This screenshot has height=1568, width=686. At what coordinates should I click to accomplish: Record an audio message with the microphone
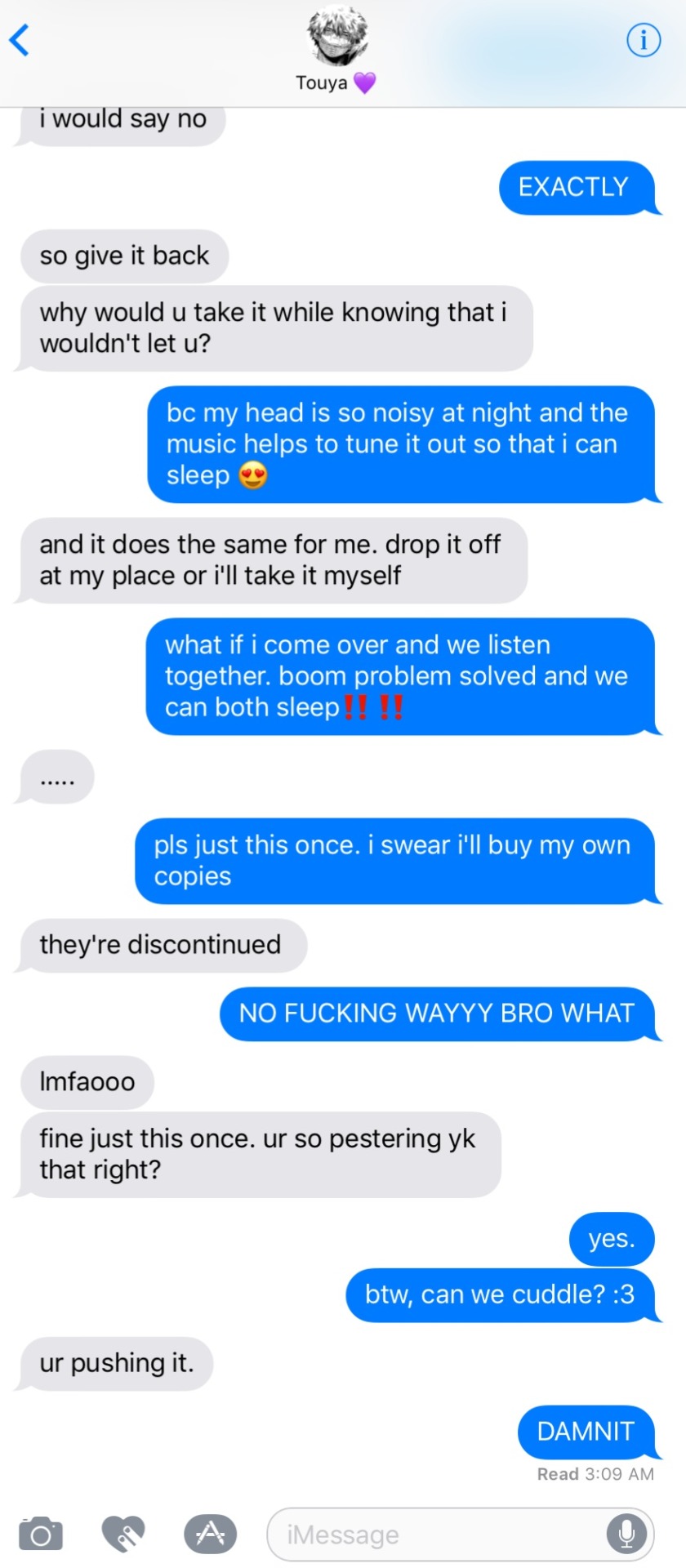coord(627,1535)
